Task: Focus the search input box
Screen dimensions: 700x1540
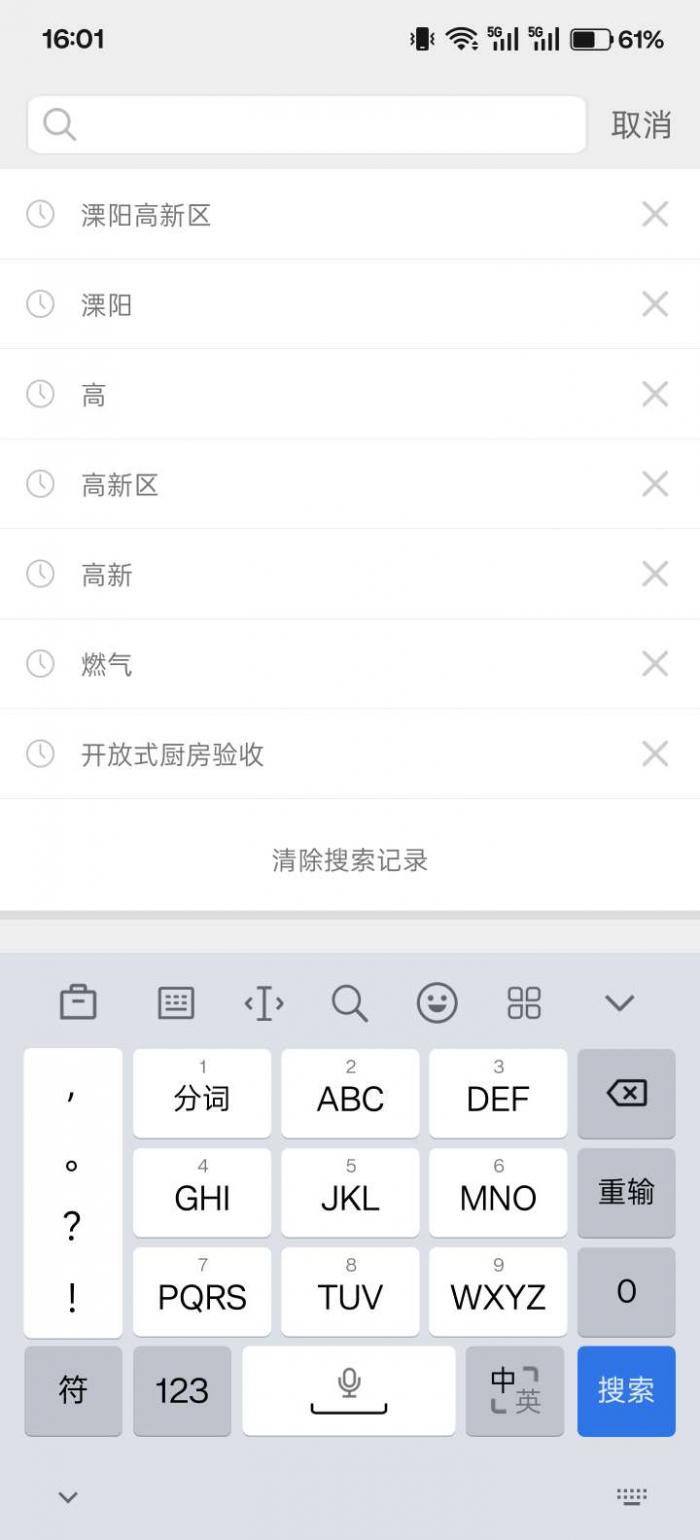Action: [320, 125]
